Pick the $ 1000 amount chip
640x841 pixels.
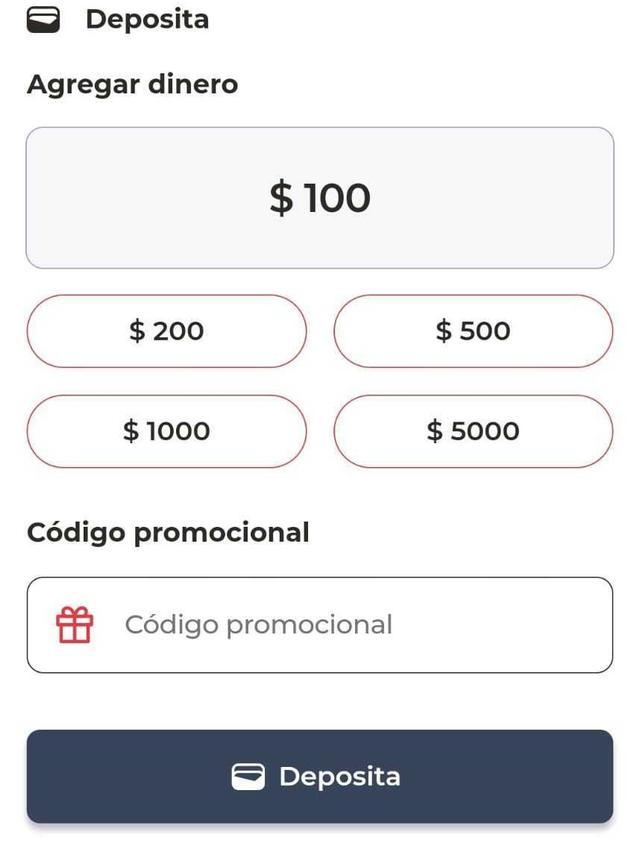coord(166,431)
